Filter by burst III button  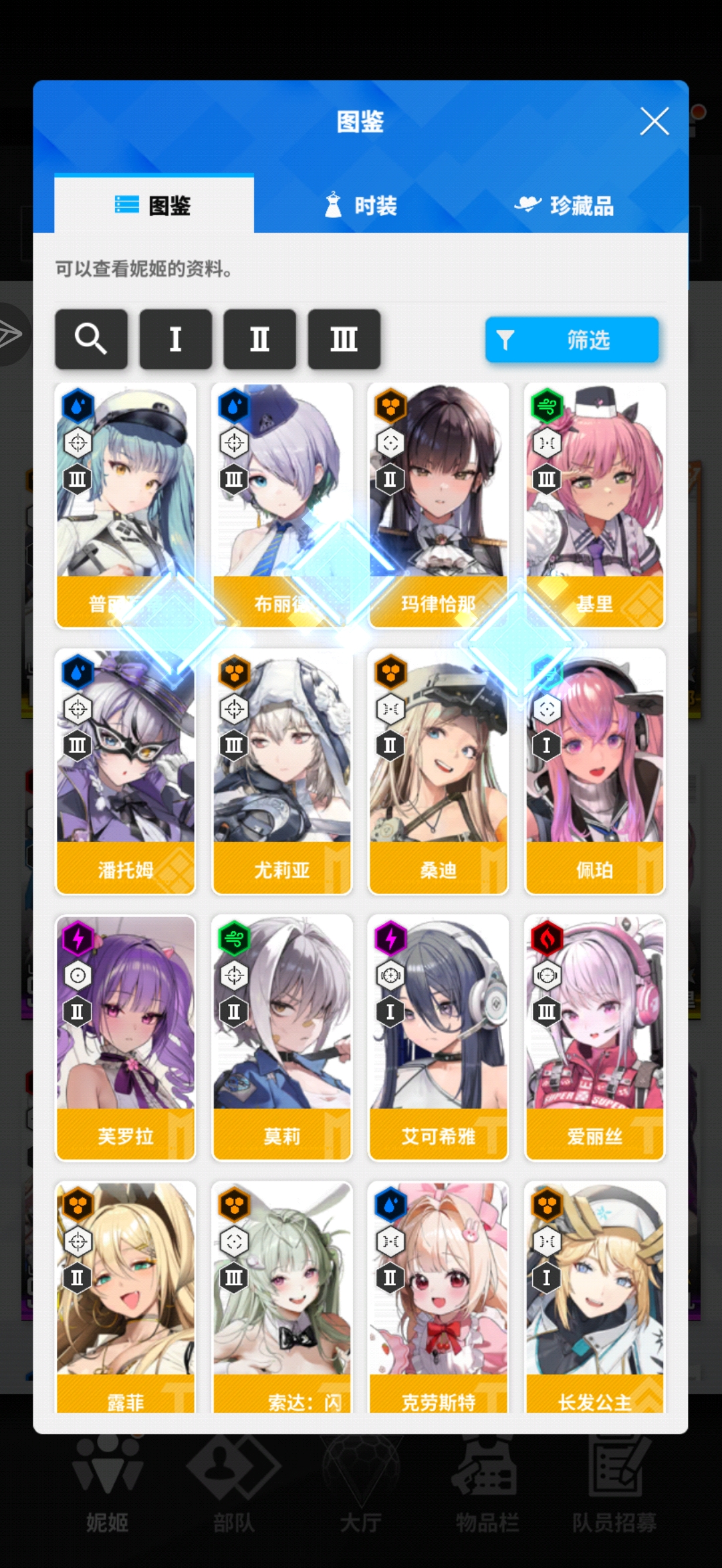(344, 339)
